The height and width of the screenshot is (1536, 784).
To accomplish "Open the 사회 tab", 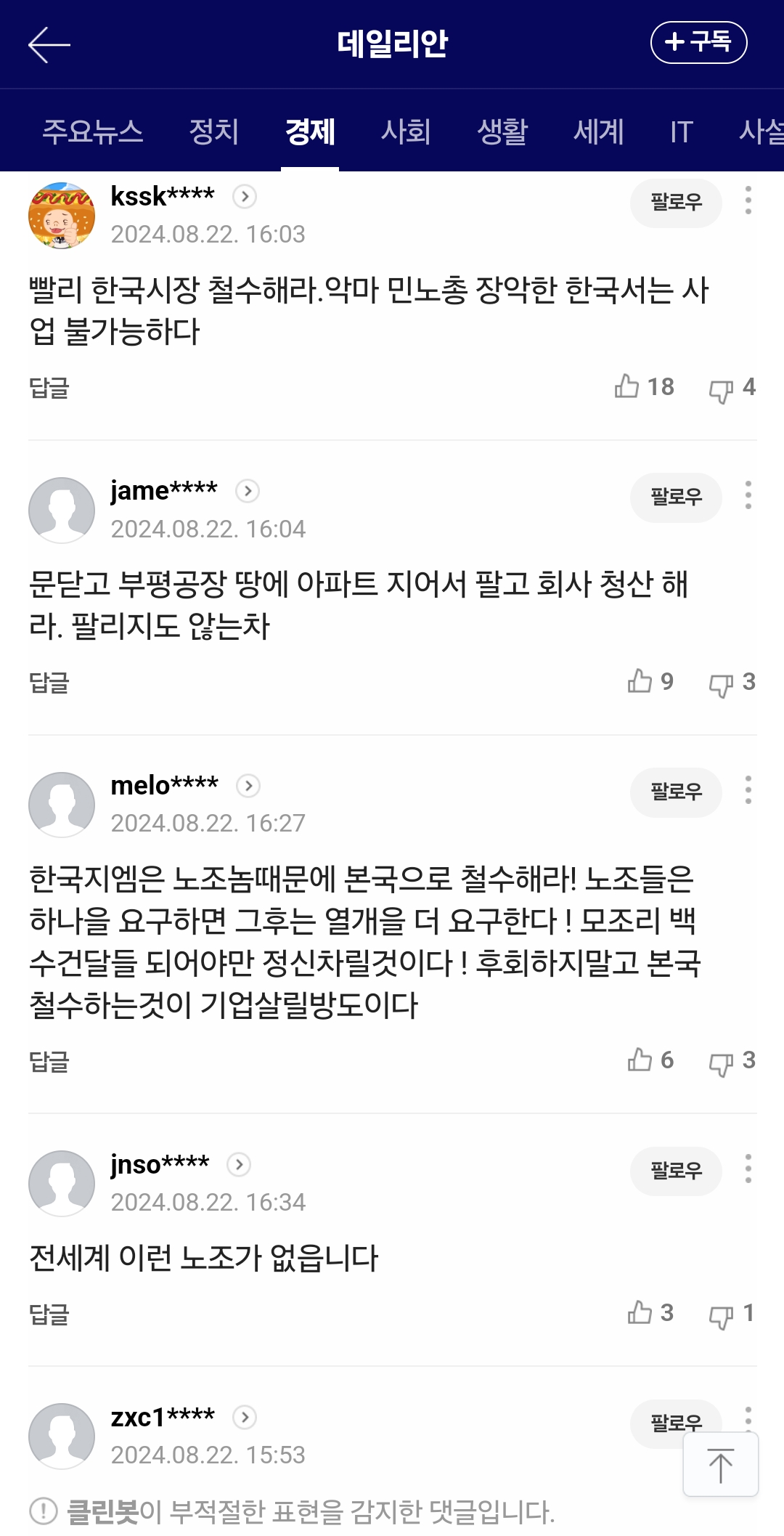I will 406,131.
